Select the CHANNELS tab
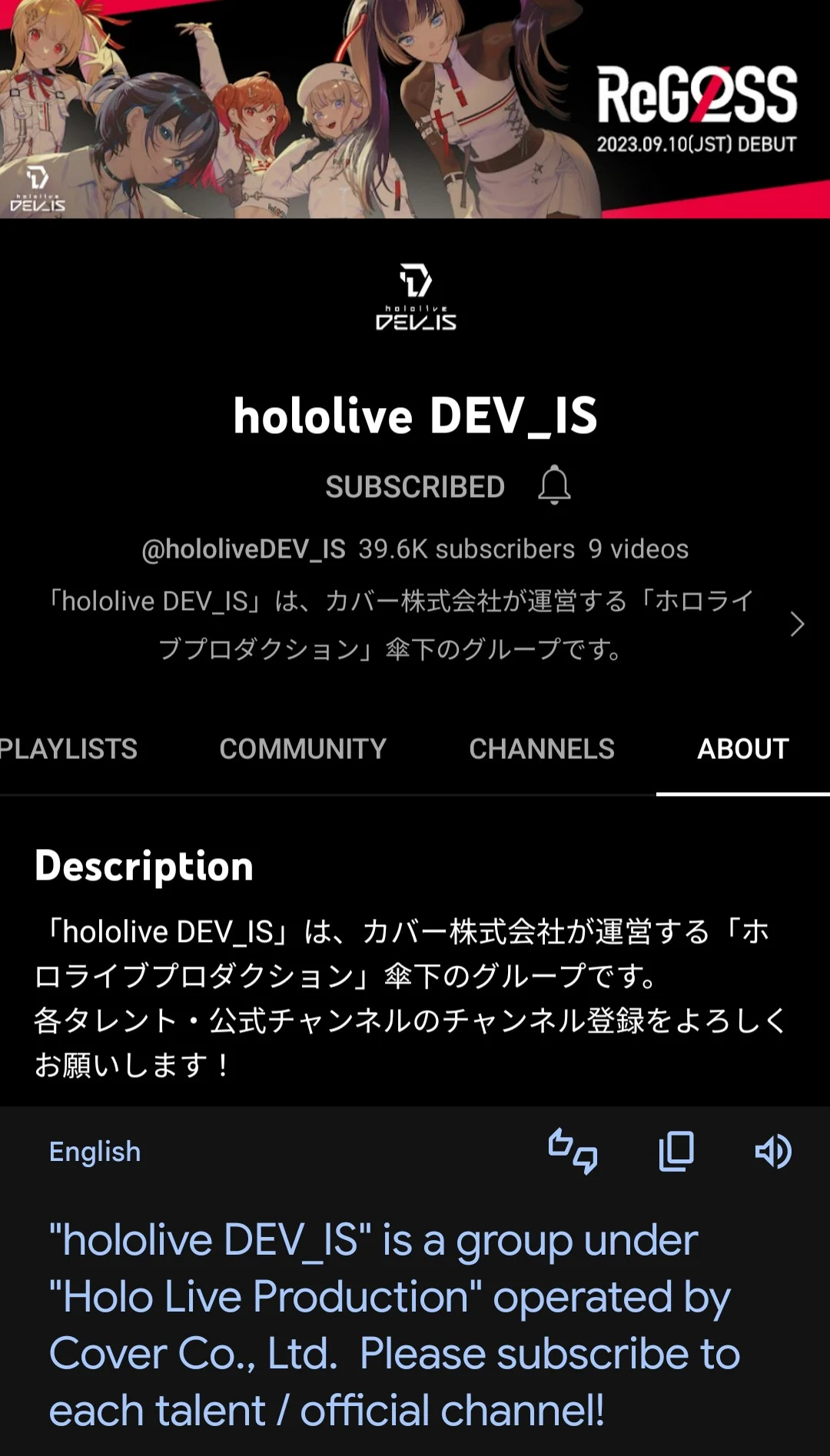This screenshot has height=1456, width=830. point(542,748)
